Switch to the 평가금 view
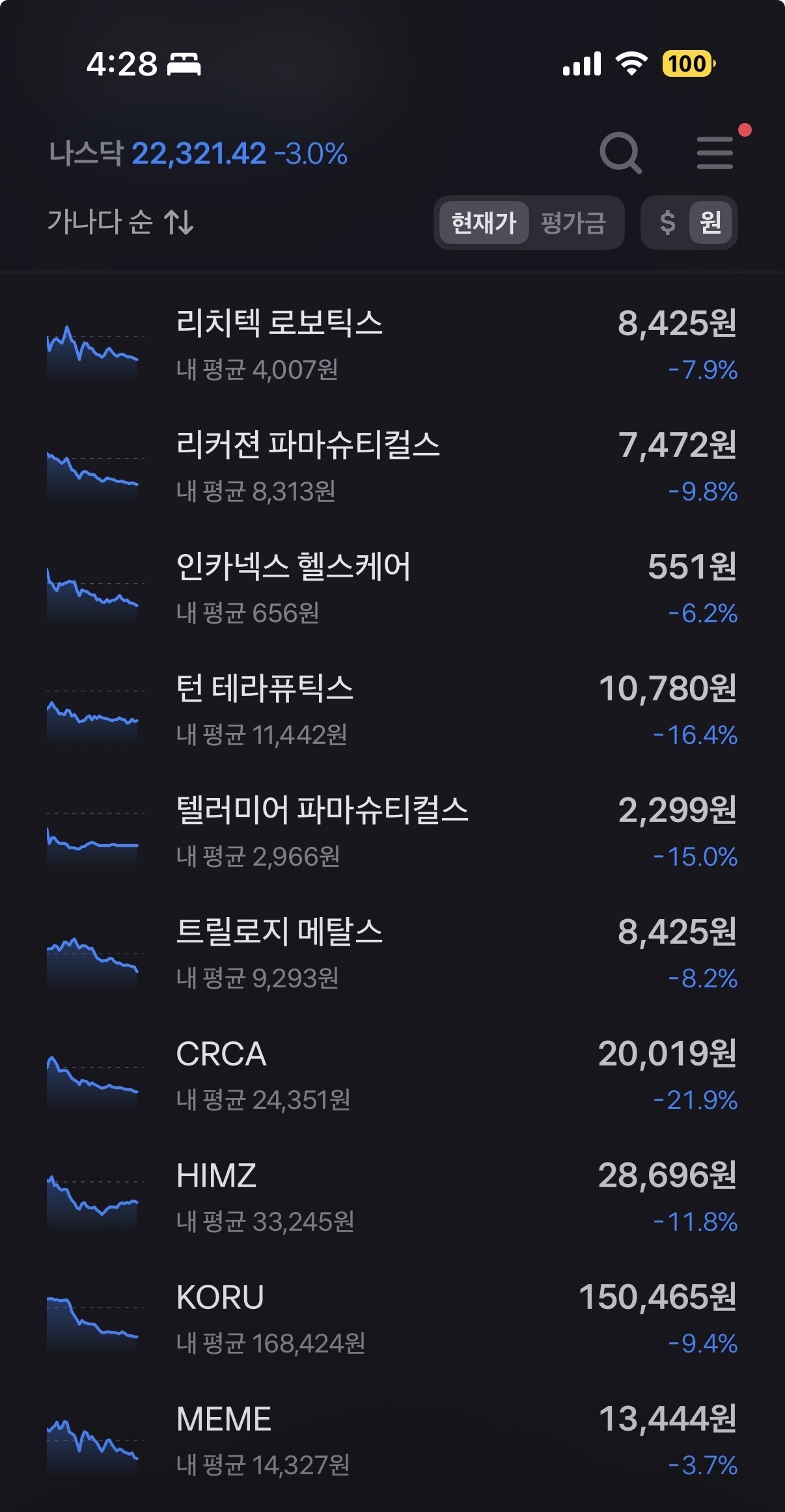 click(x=573, y=223)
